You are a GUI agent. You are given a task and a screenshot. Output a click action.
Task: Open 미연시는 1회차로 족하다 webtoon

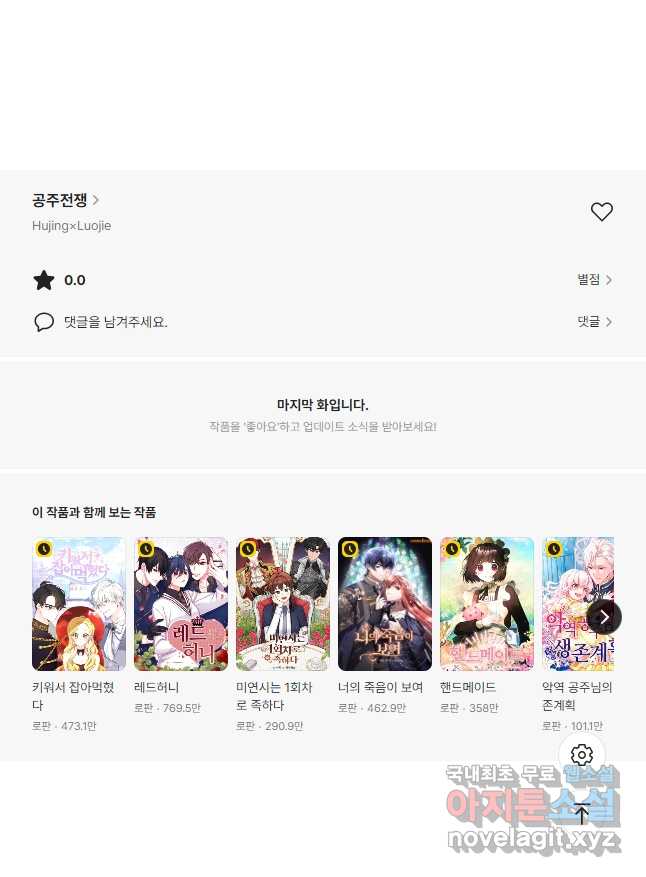coord(283,604)
